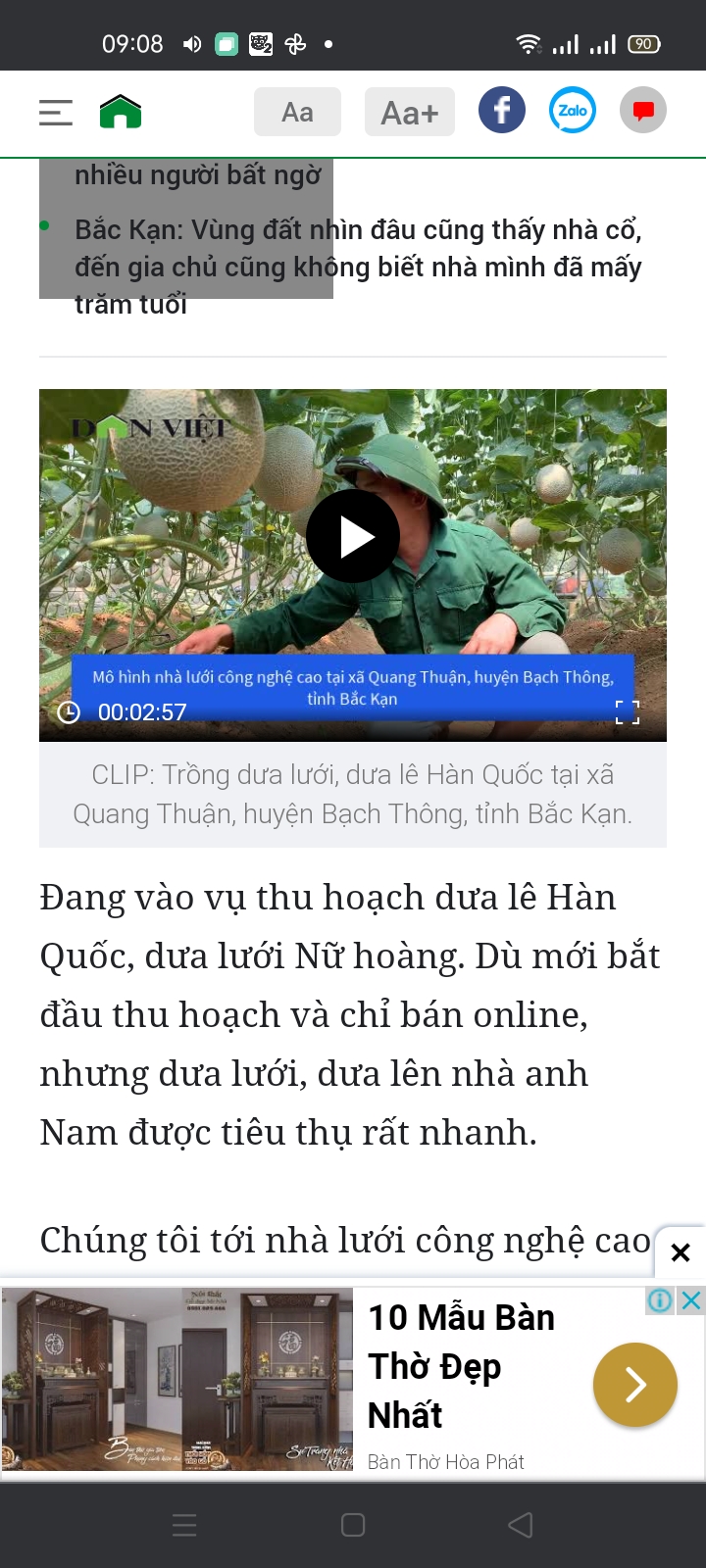
Task: Play the melon greenhouse video clip
Action: pos(353,536)
